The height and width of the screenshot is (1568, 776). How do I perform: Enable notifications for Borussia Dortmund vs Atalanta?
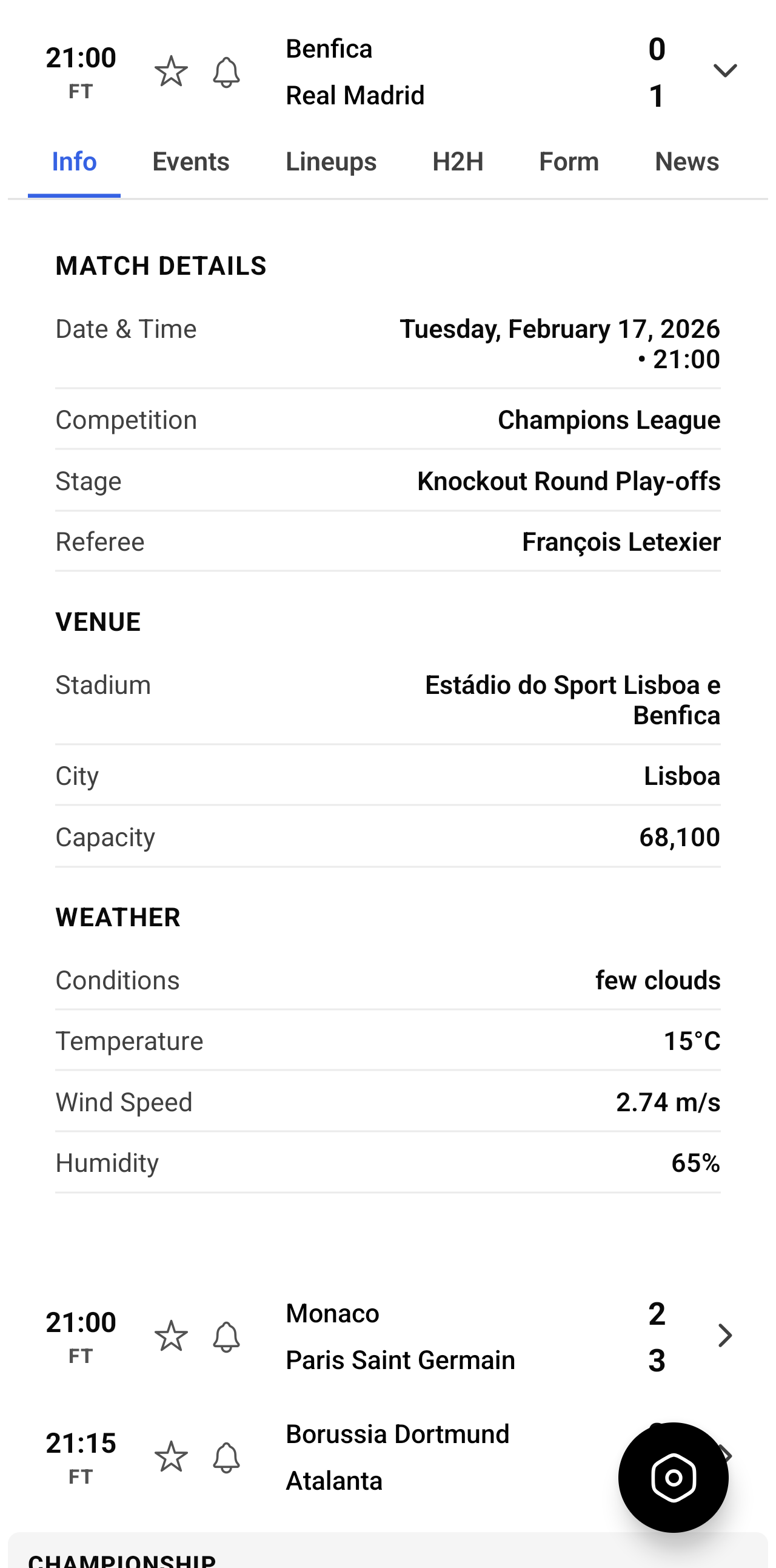pyautogui.click(x=226, y=1458)
